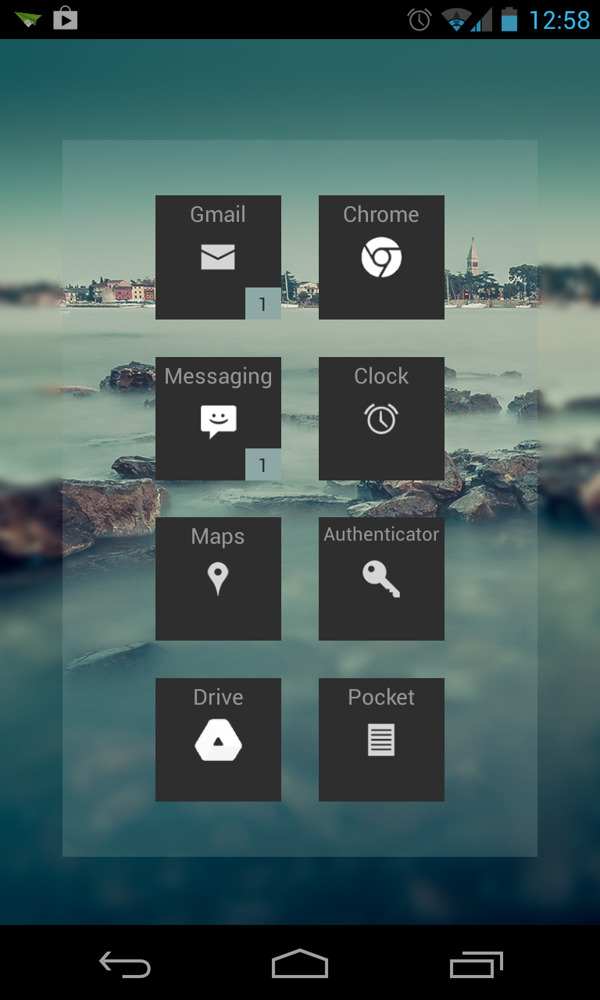This screenshot has width=600, height=1000.
Task: Open the Authenticator app
Action: click(x=381, y=578)
